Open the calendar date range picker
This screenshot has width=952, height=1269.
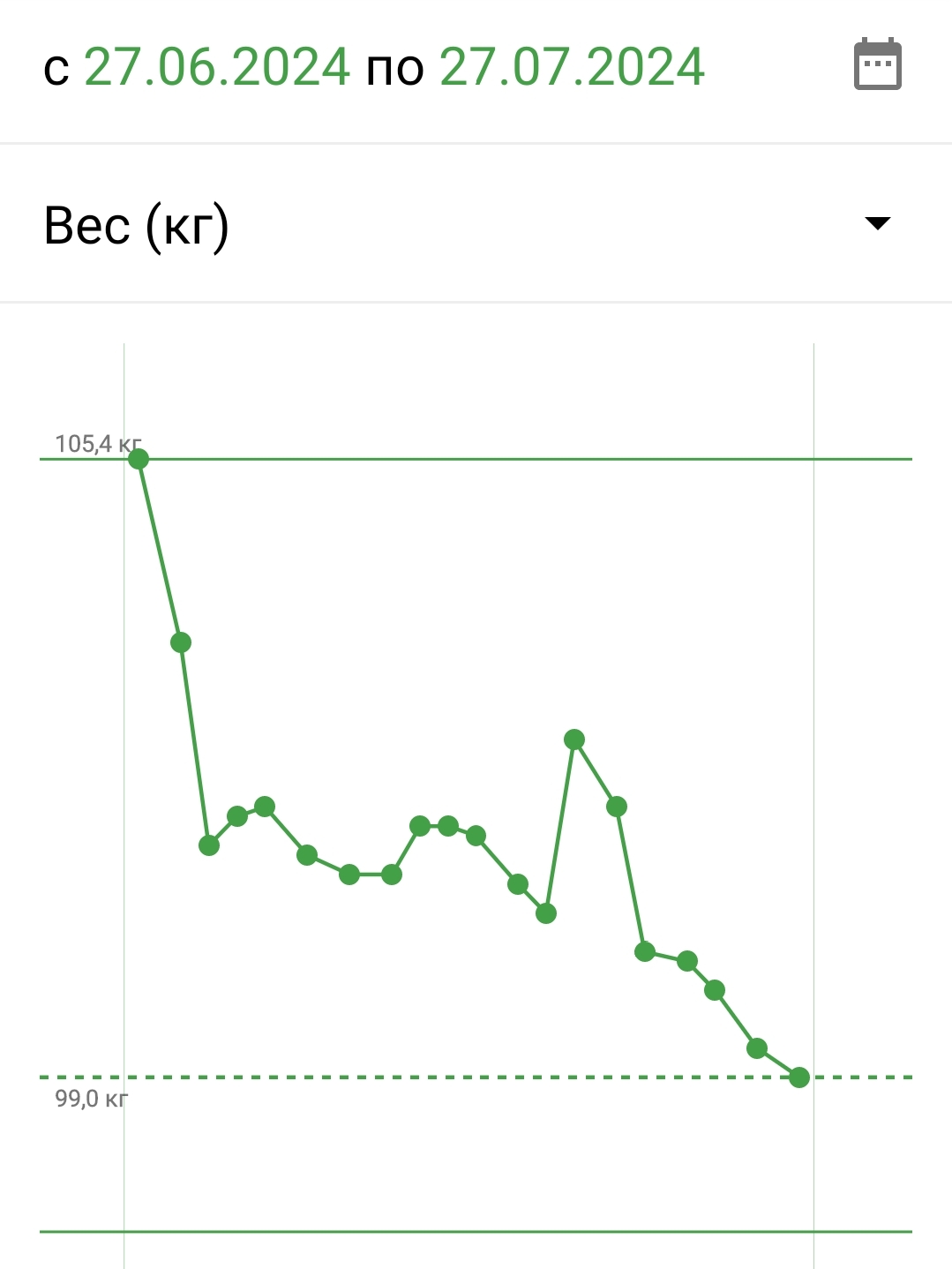877,64
